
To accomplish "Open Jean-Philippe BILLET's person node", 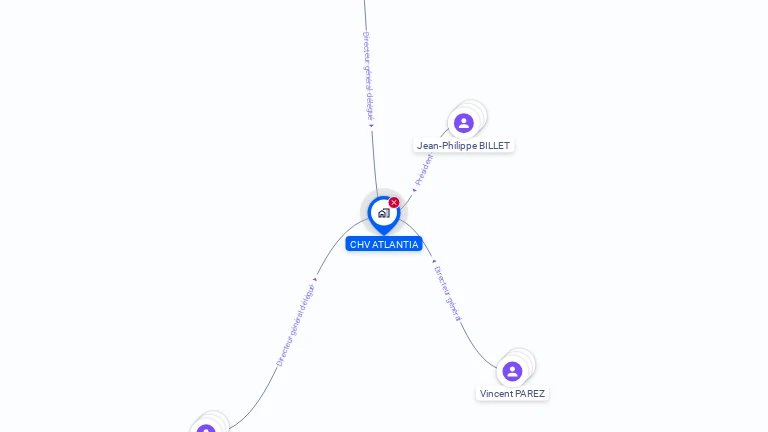I will pos(463,123).
